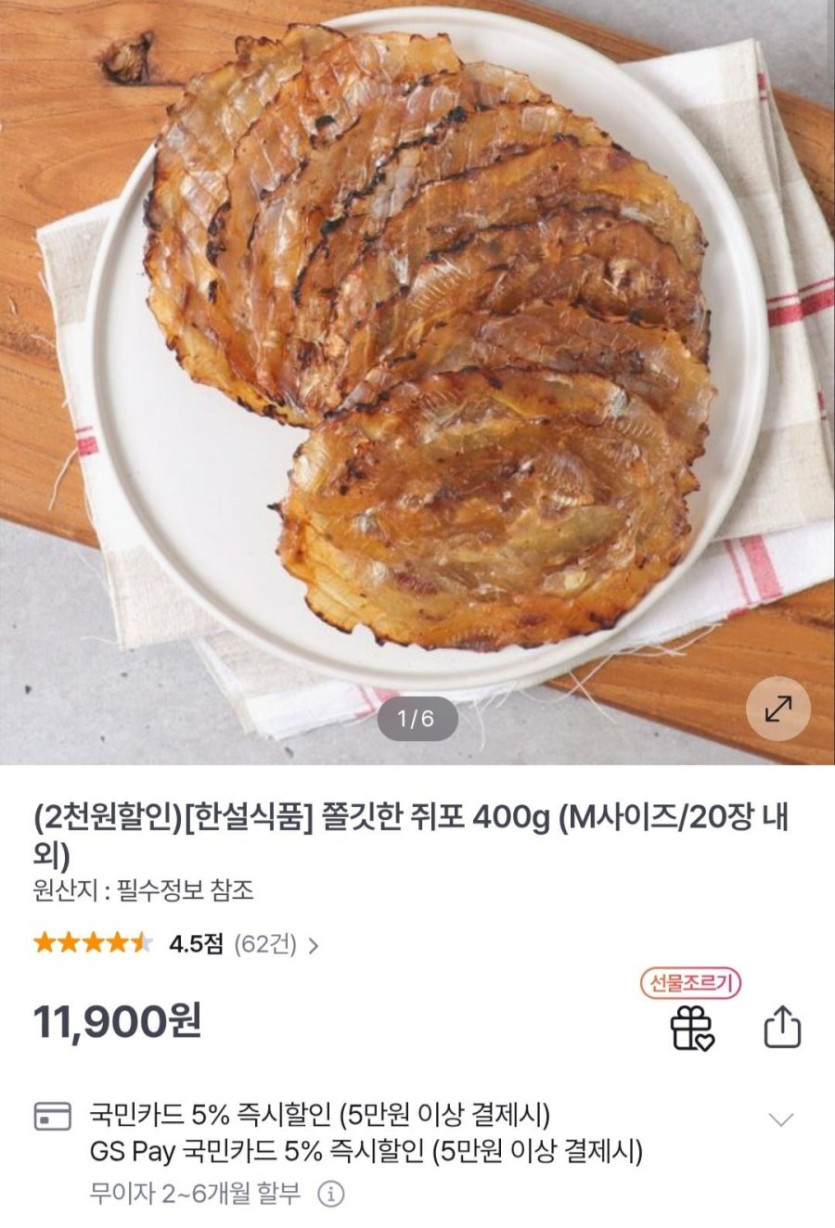Viewport: 835px width, 1228px height.
Task: Open installment info icon
Action: [331, 1193]
